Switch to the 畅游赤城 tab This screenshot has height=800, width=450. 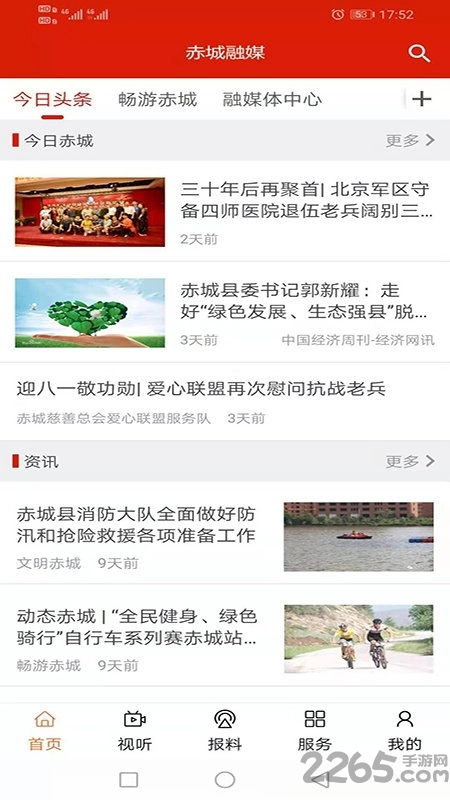pyautogui.click(x=157, y=99)
